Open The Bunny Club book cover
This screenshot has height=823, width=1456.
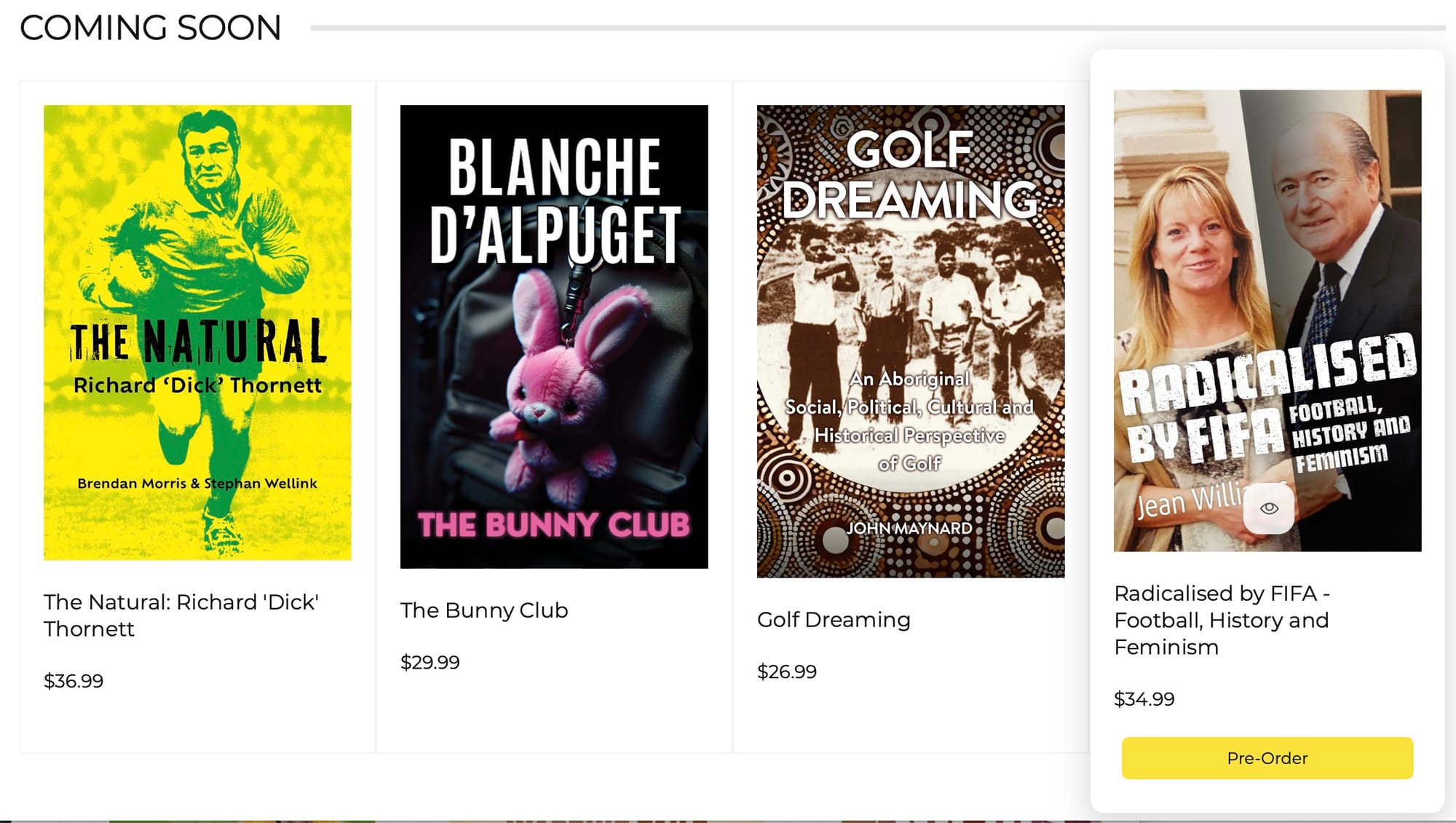[554, 336]
